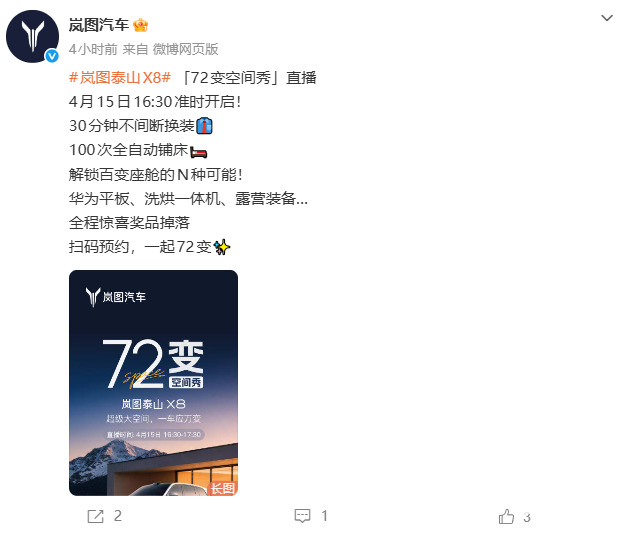Open the 岚图汽车 account name
The image size is (617, 533).
point(100,25)
